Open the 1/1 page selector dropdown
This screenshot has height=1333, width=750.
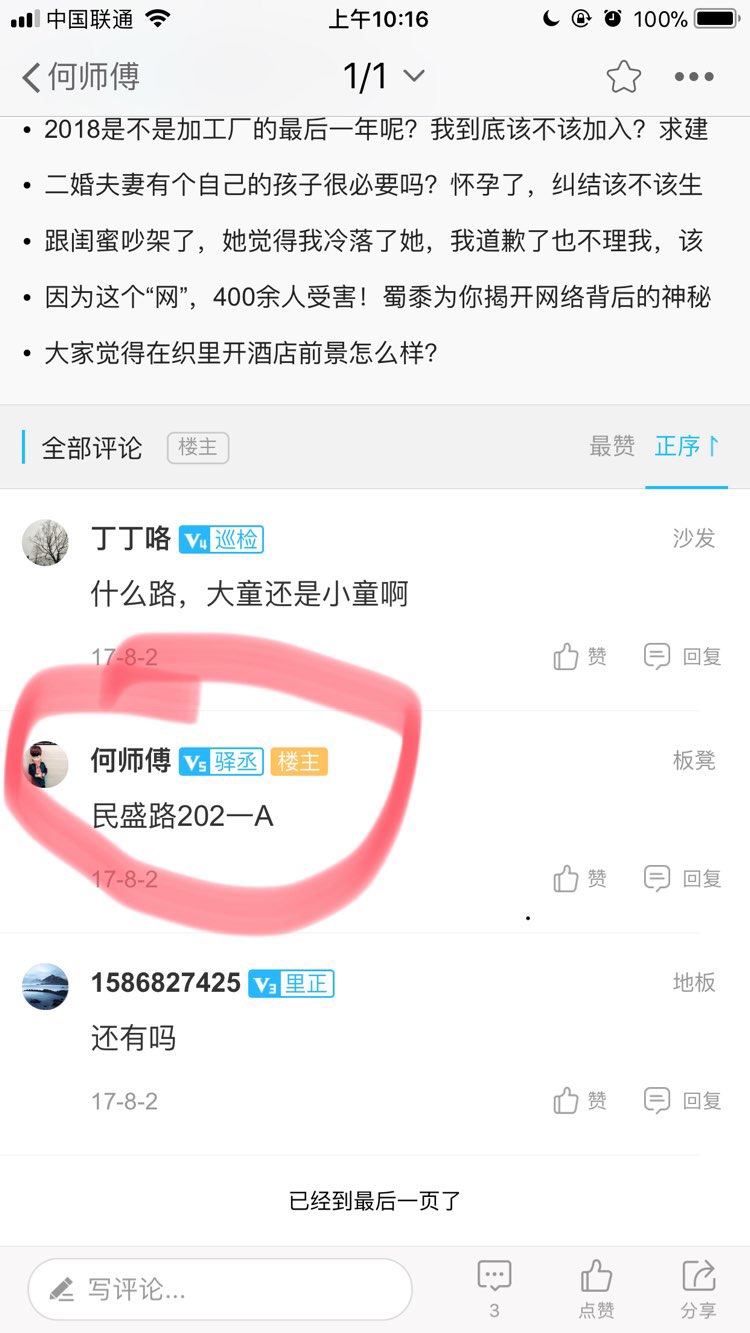point(384,76)
